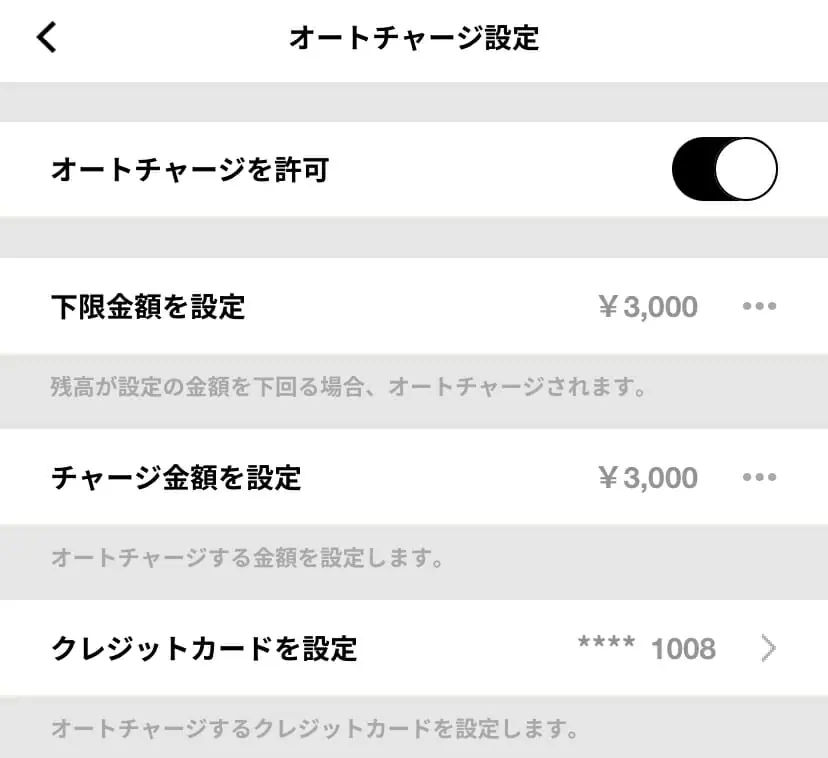This screenshot has height=758, width=828.
Task: Go back from オートチャージ設定
Action: [47, 38]
